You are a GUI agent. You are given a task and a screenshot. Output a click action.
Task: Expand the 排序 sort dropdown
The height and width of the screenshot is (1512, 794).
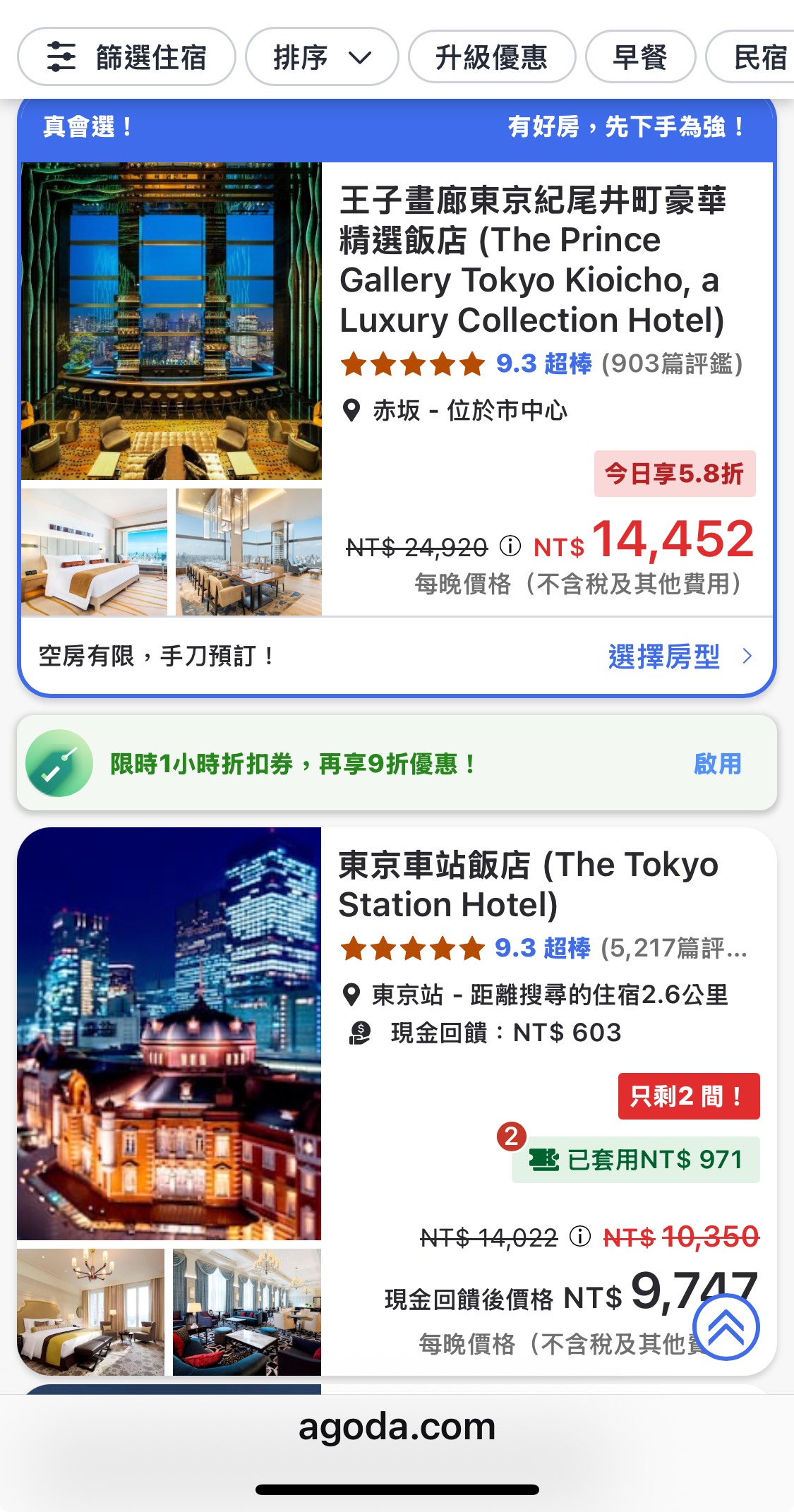pyautogui.click(x=322, y=57)
